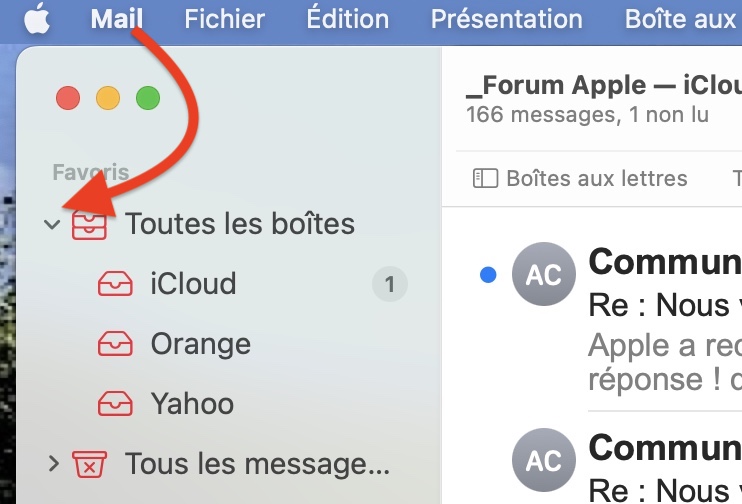Expand the Tous les messages chevron

coord(53,464)
